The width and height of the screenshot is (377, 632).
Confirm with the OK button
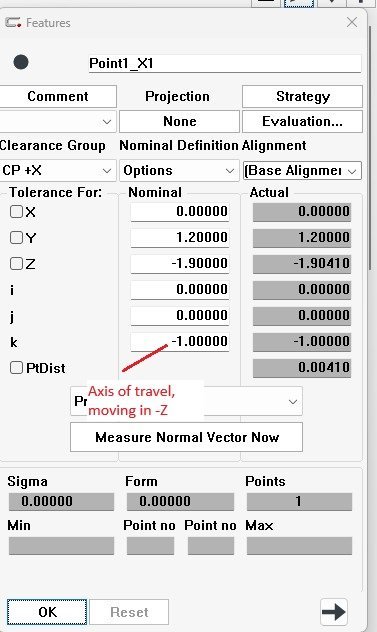point(47,612)
